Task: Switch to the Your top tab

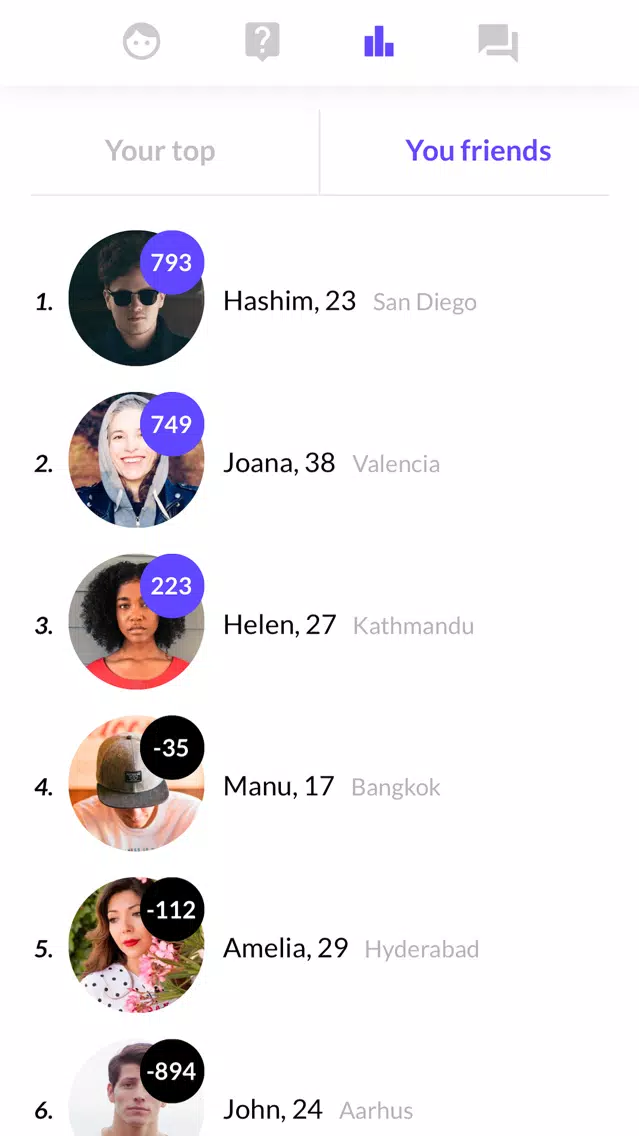Action: pyautogui.click(x=160, y=151)
